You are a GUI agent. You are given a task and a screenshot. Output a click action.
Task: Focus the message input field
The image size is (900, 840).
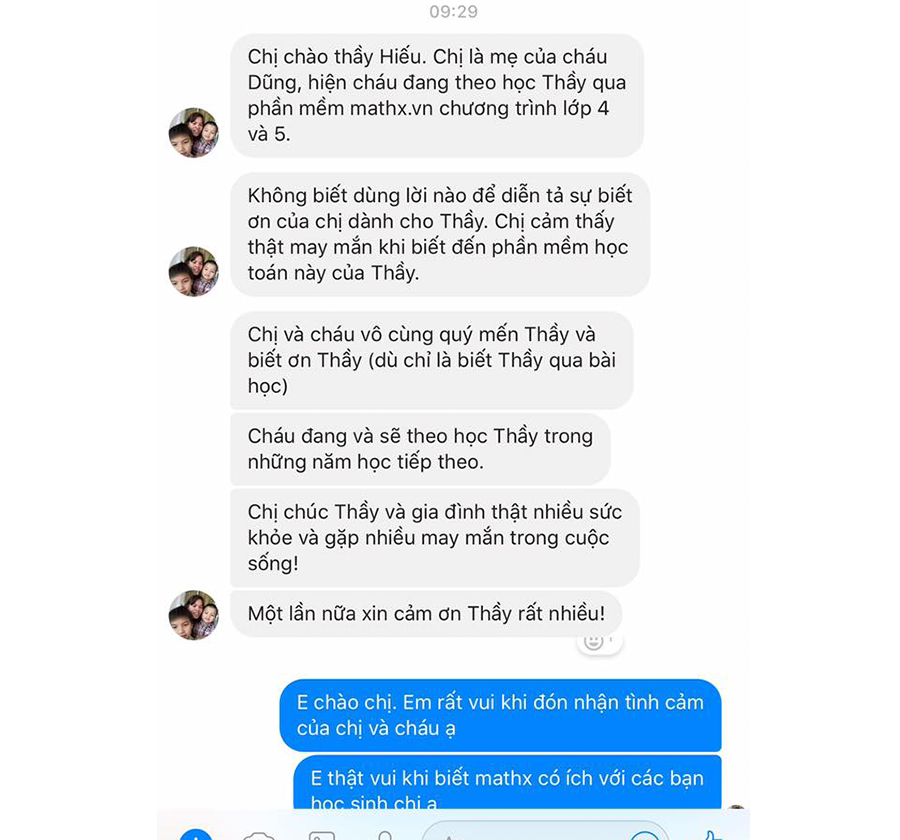(x=520, y=832)
